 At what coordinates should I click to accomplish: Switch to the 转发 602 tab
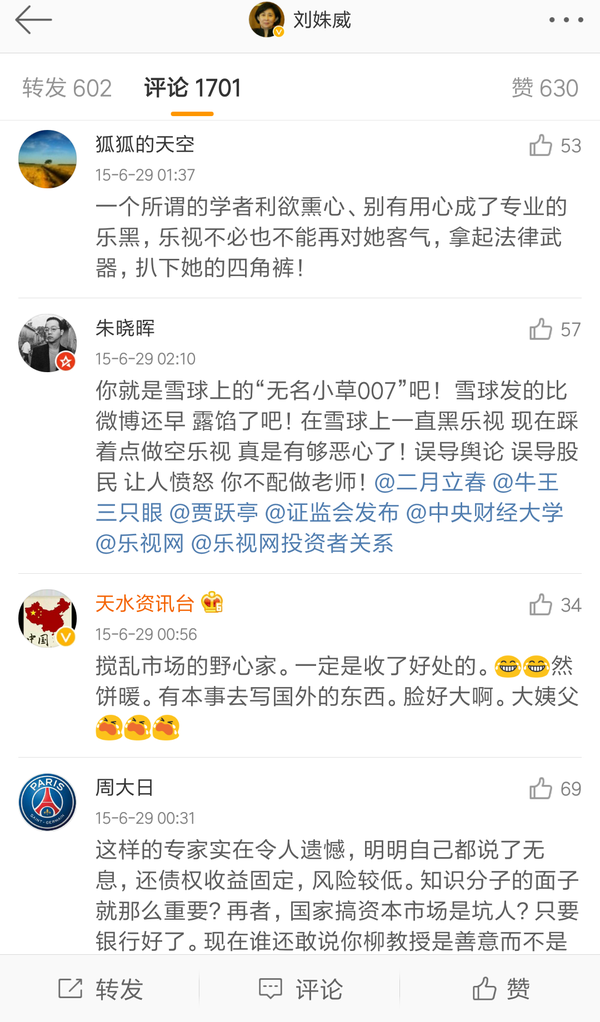(67, 88)
